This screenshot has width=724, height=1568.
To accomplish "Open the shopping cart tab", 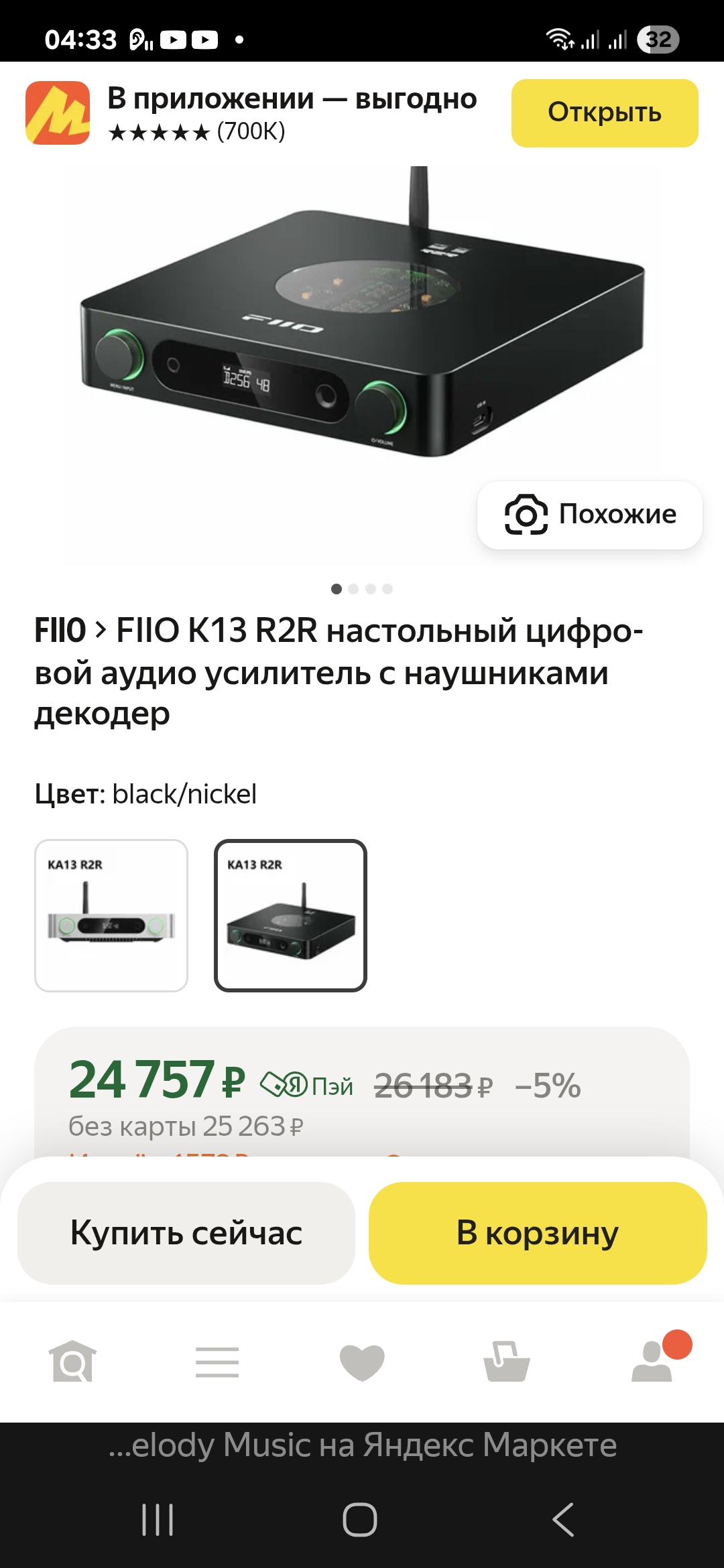I will pos(507,1362).
